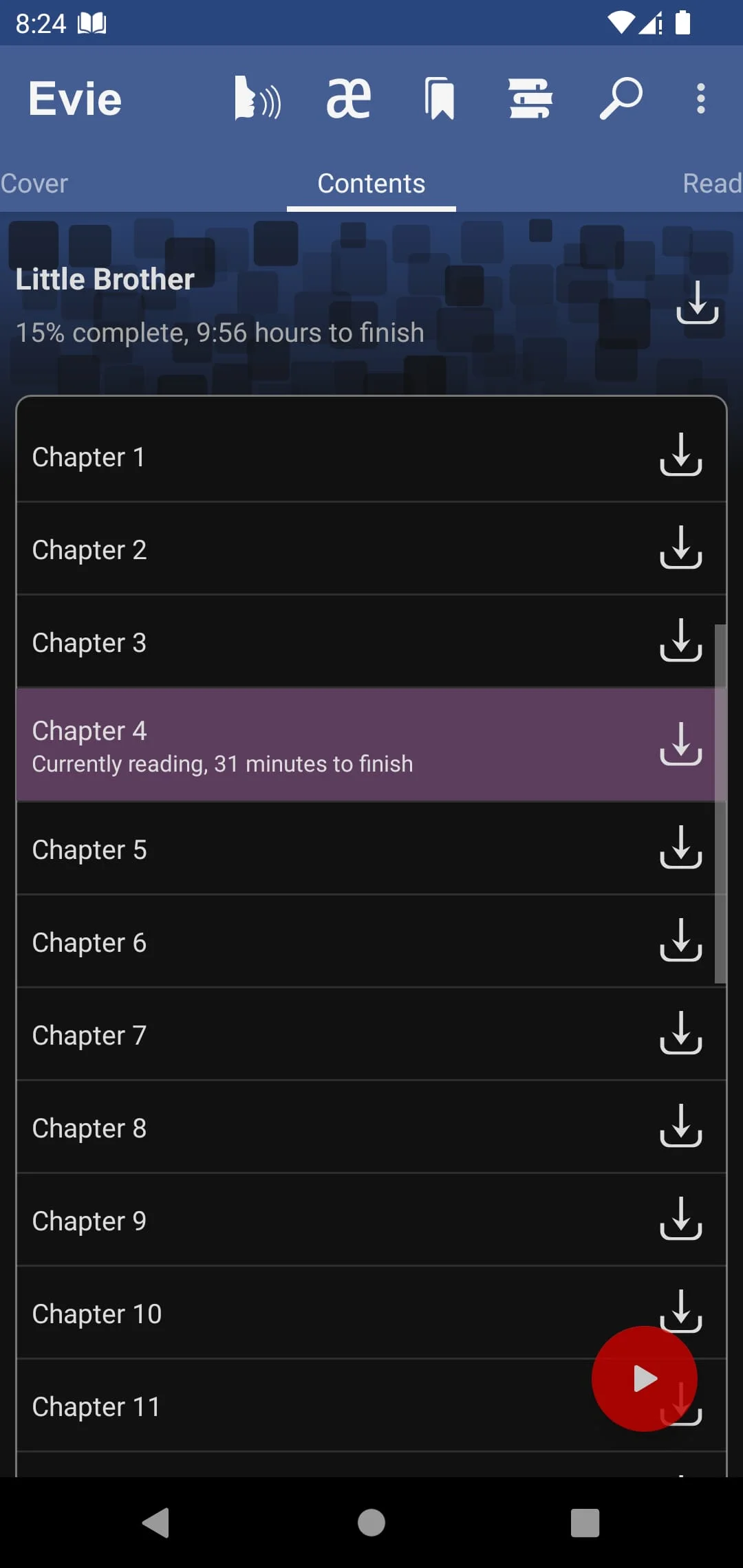Screen dimensions: 743x1568
Task: Download Chapter 10
Action: tap(682, 1312)
